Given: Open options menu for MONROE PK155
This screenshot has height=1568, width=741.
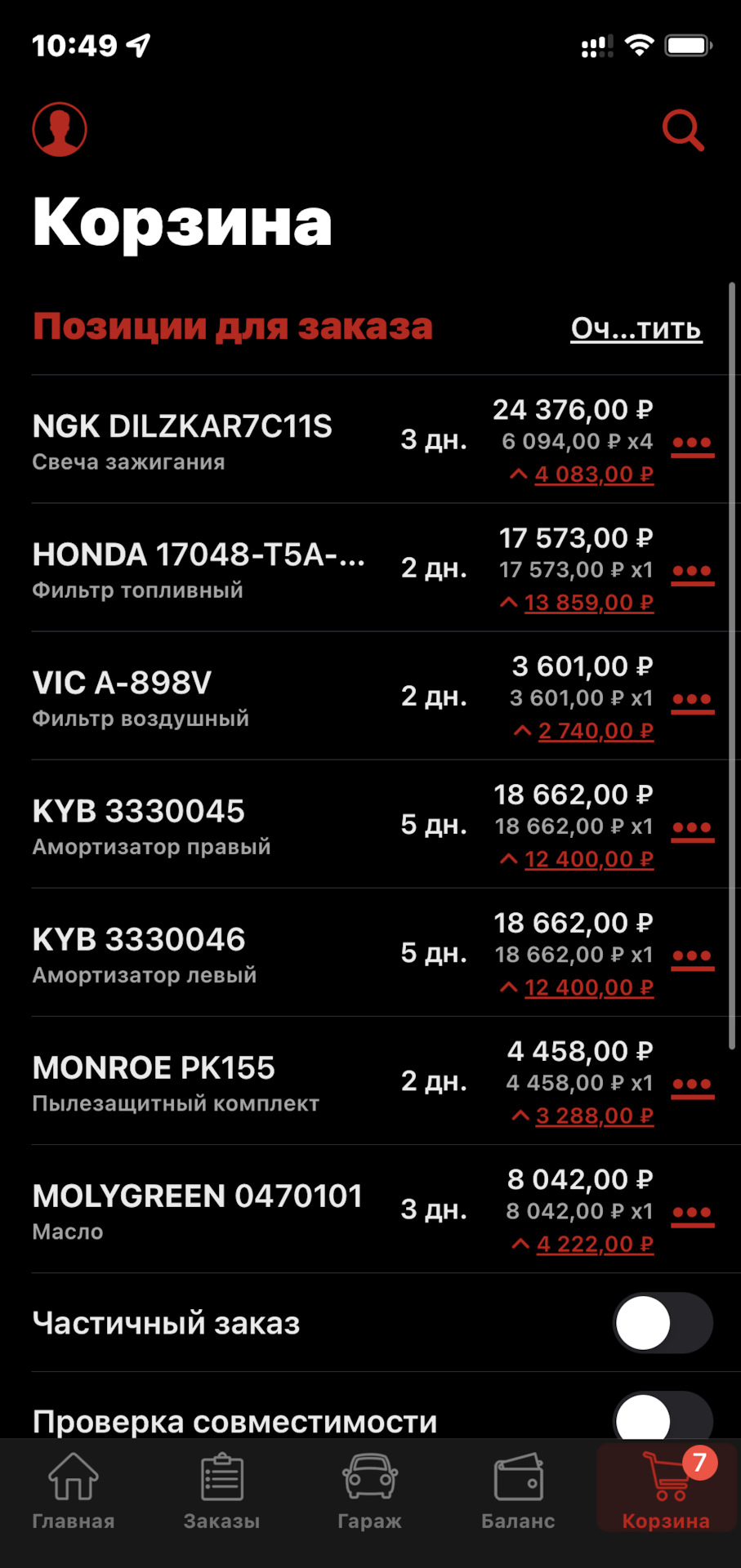Looking at the screenshot, I should [692, 1085].
